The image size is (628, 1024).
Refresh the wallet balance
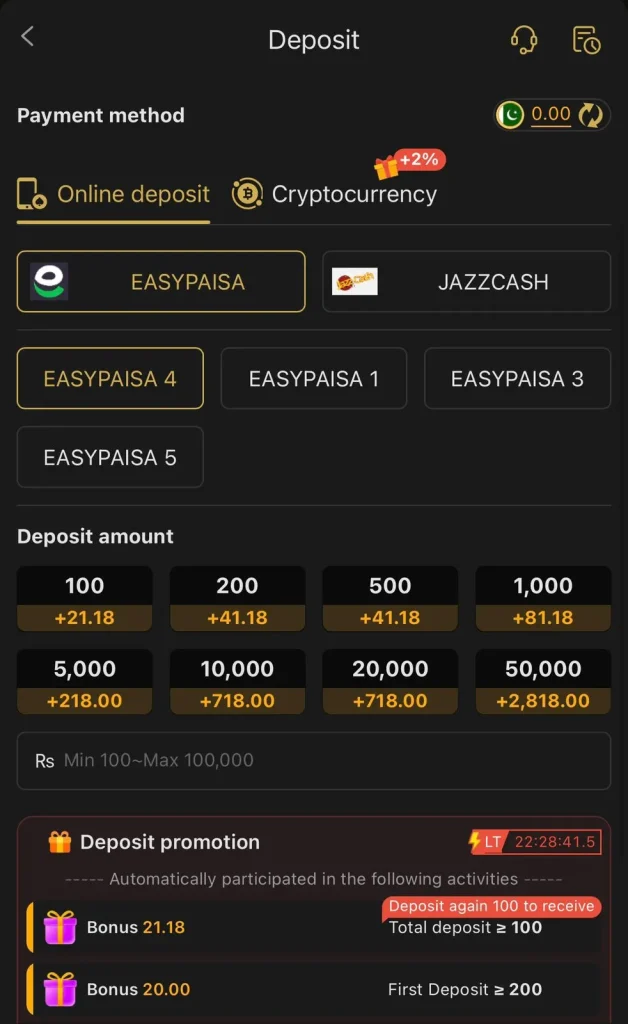(x=591, y=115)
